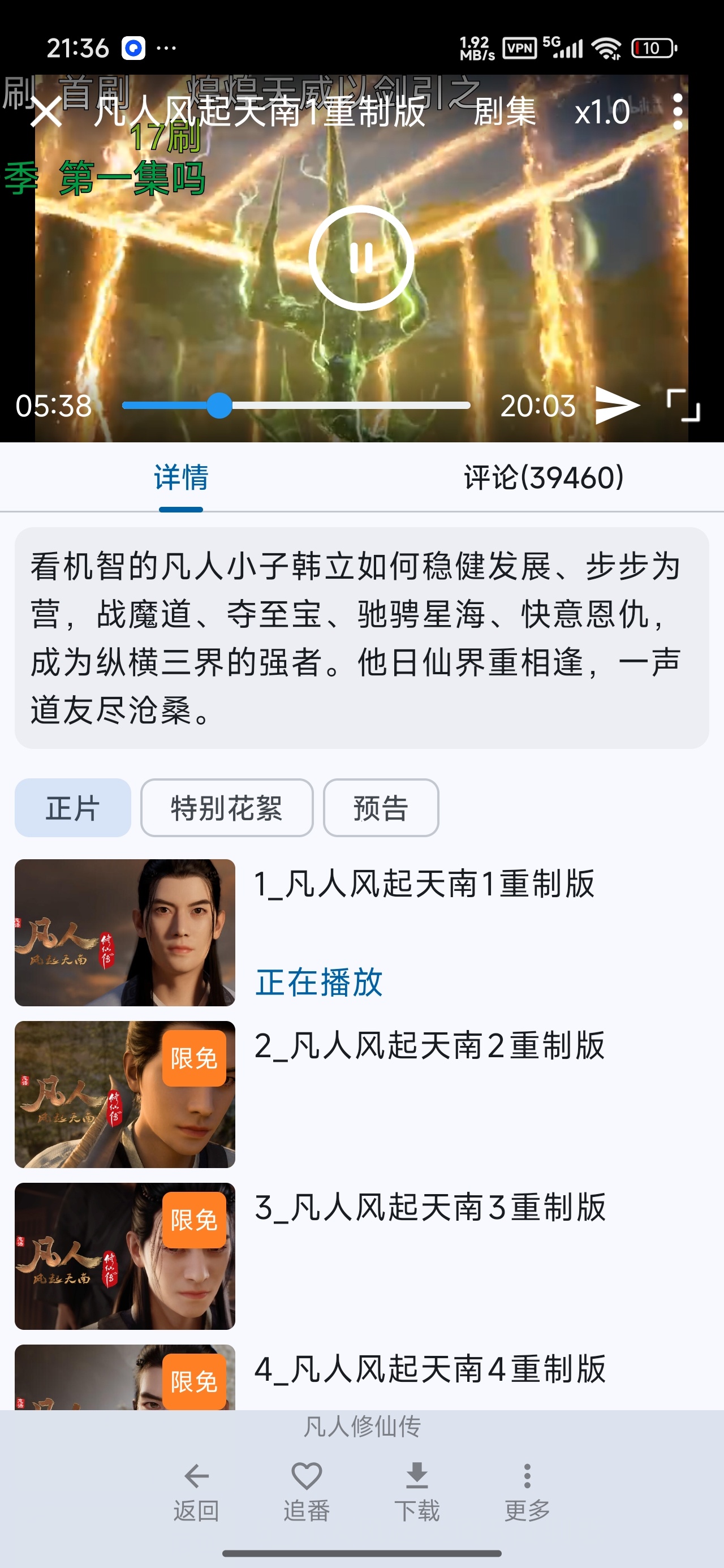Viewport: 724px width, 1568px height.
Task: Download the episode via 下载
Action: click(416, 1492)
